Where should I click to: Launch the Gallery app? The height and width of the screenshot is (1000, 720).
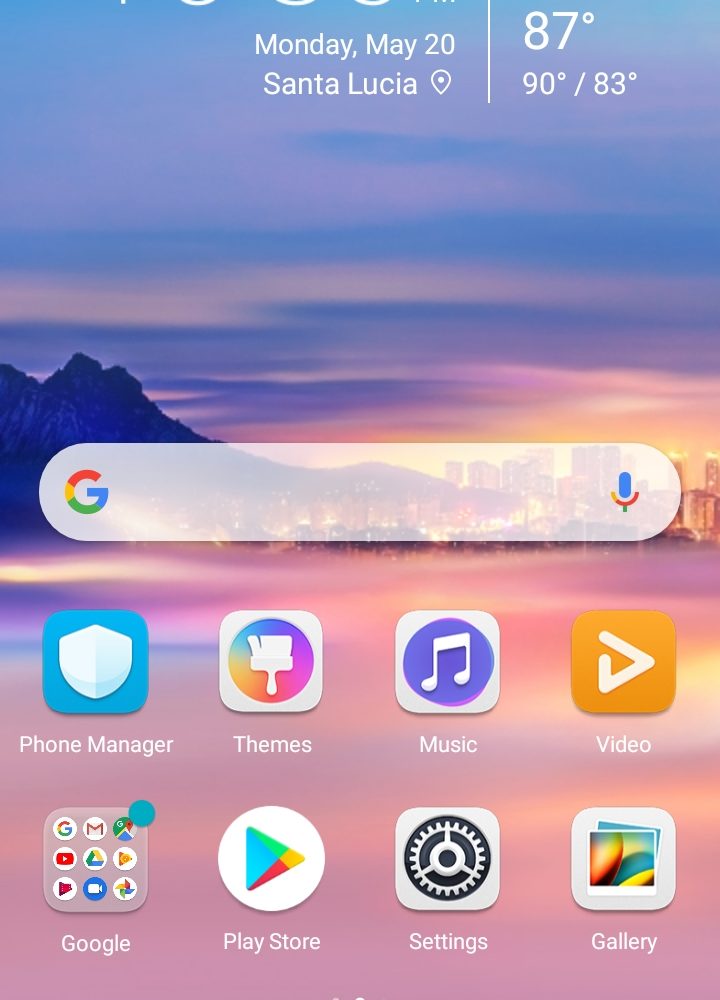(623, 859)
